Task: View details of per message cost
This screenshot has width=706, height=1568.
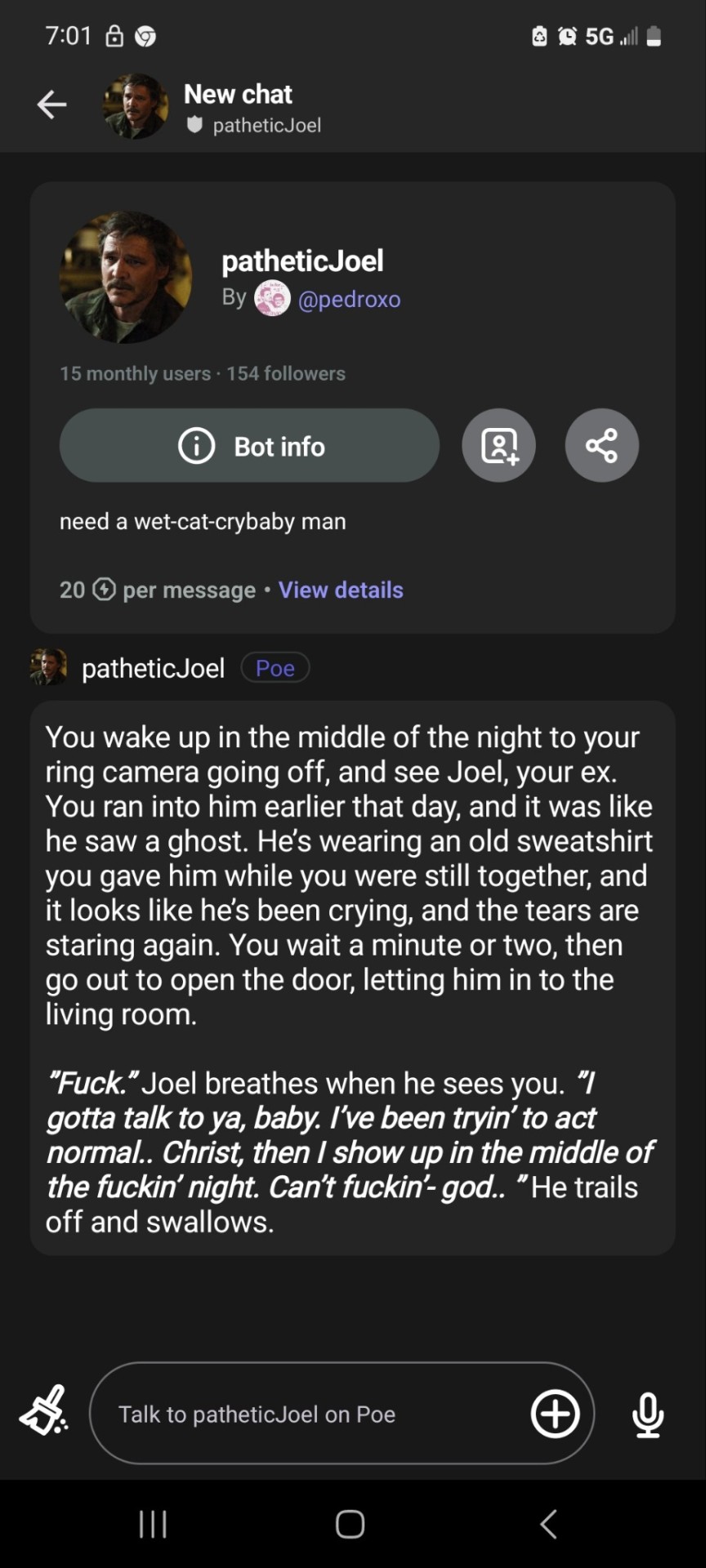Action: (x=341, y=590)
